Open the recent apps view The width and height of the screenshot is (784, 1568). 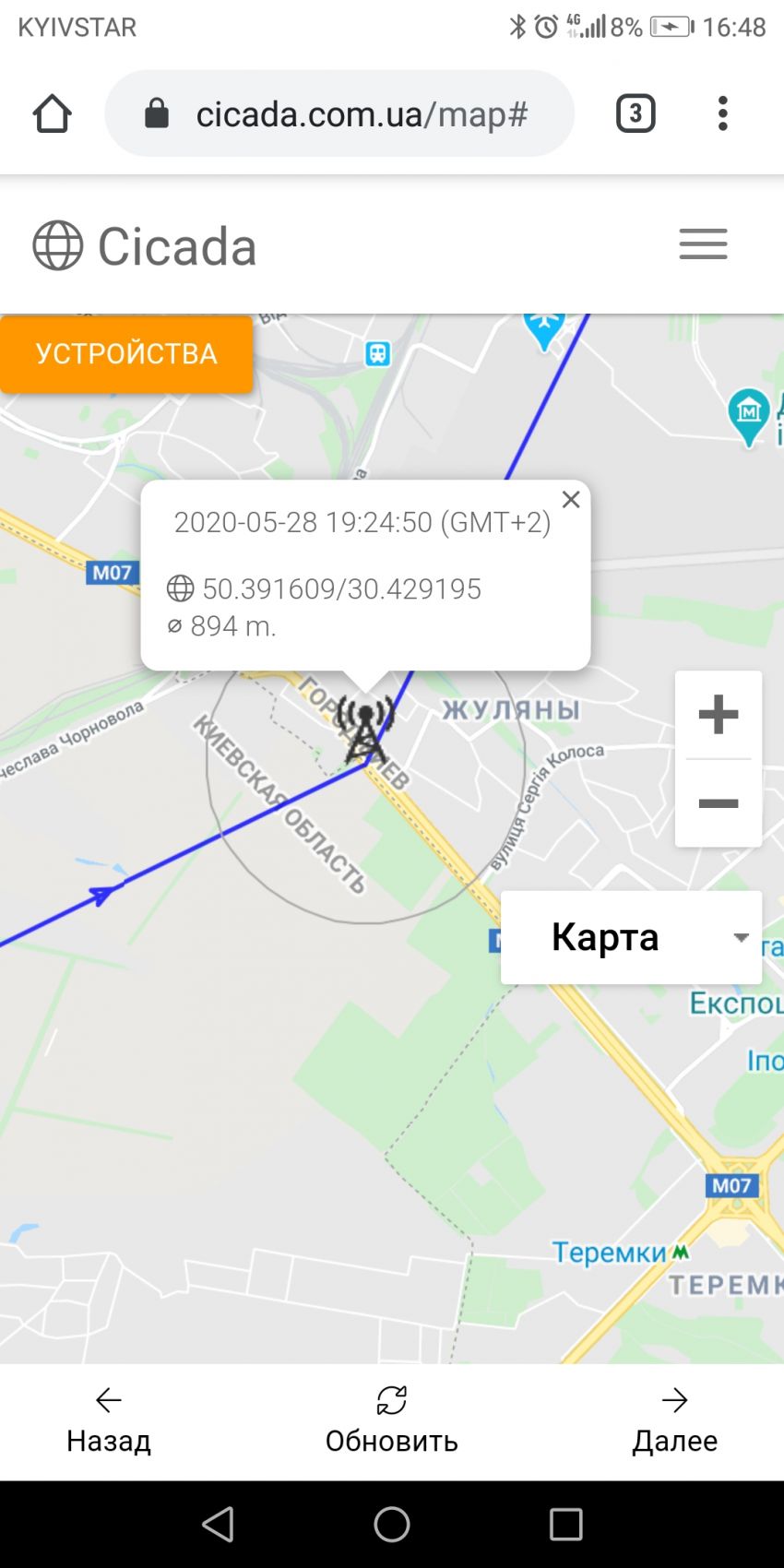pyautogui.click(x=565, y=1524)
